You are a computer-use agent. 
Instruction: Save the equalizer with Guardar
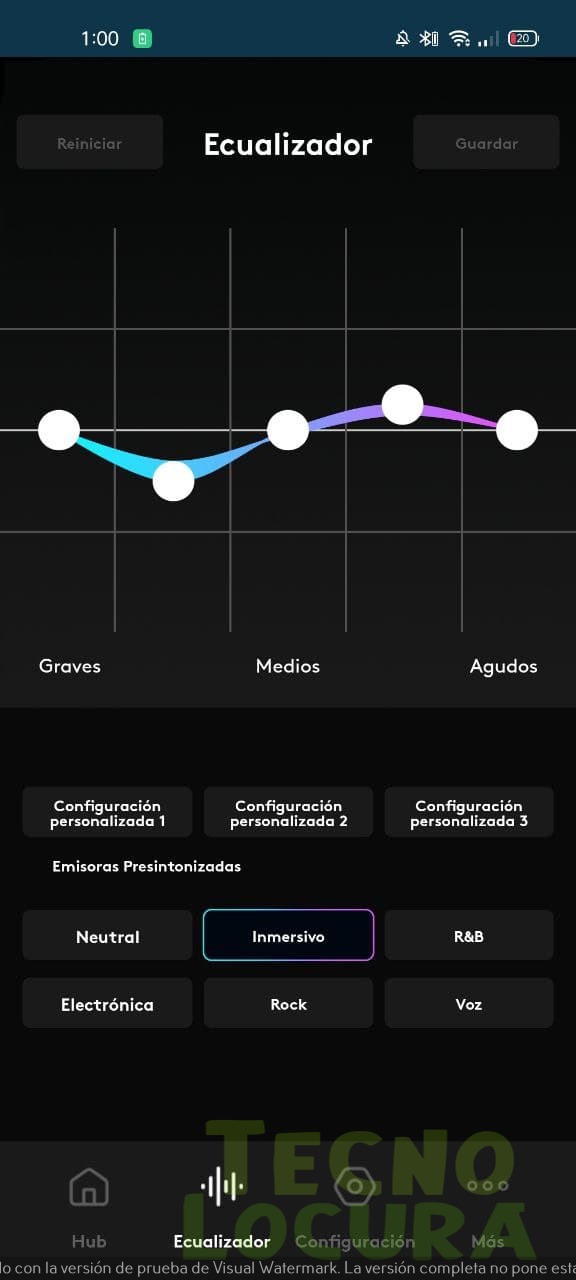(486, 142)
